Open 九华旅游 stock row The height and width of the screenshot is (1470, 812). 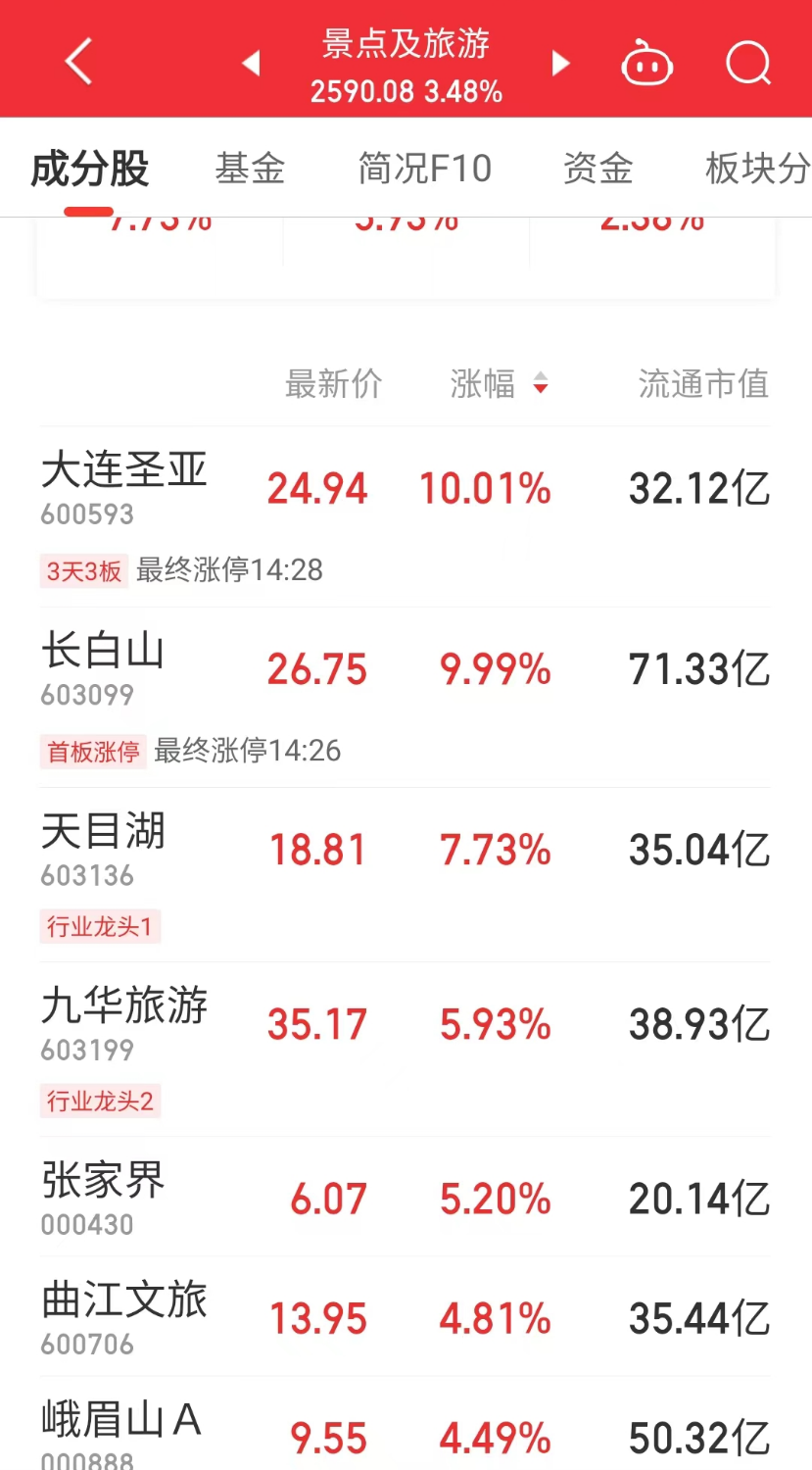[405, 1050]
